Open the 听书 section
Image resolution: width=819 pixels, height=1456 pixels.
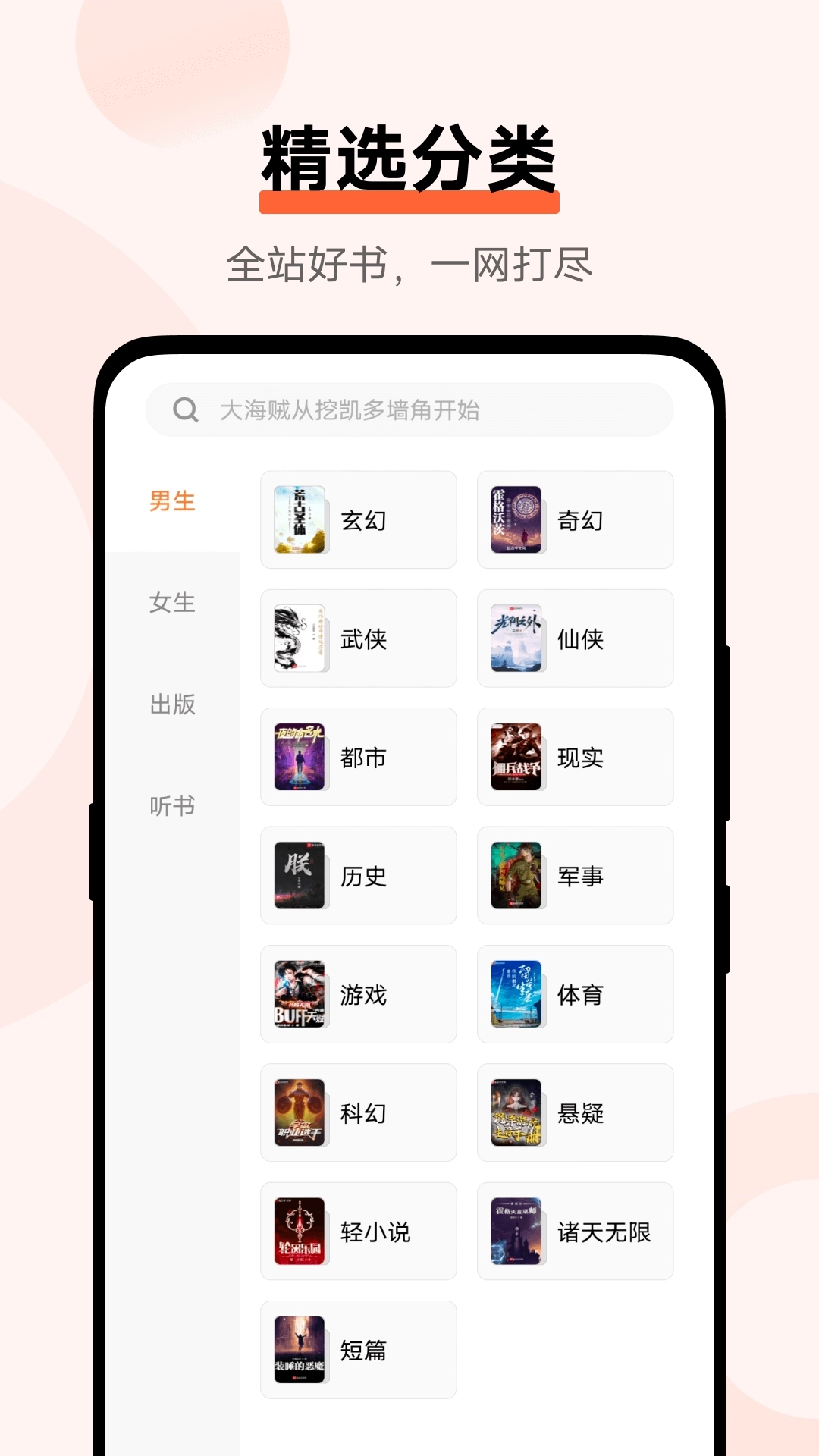pos(172,808)
